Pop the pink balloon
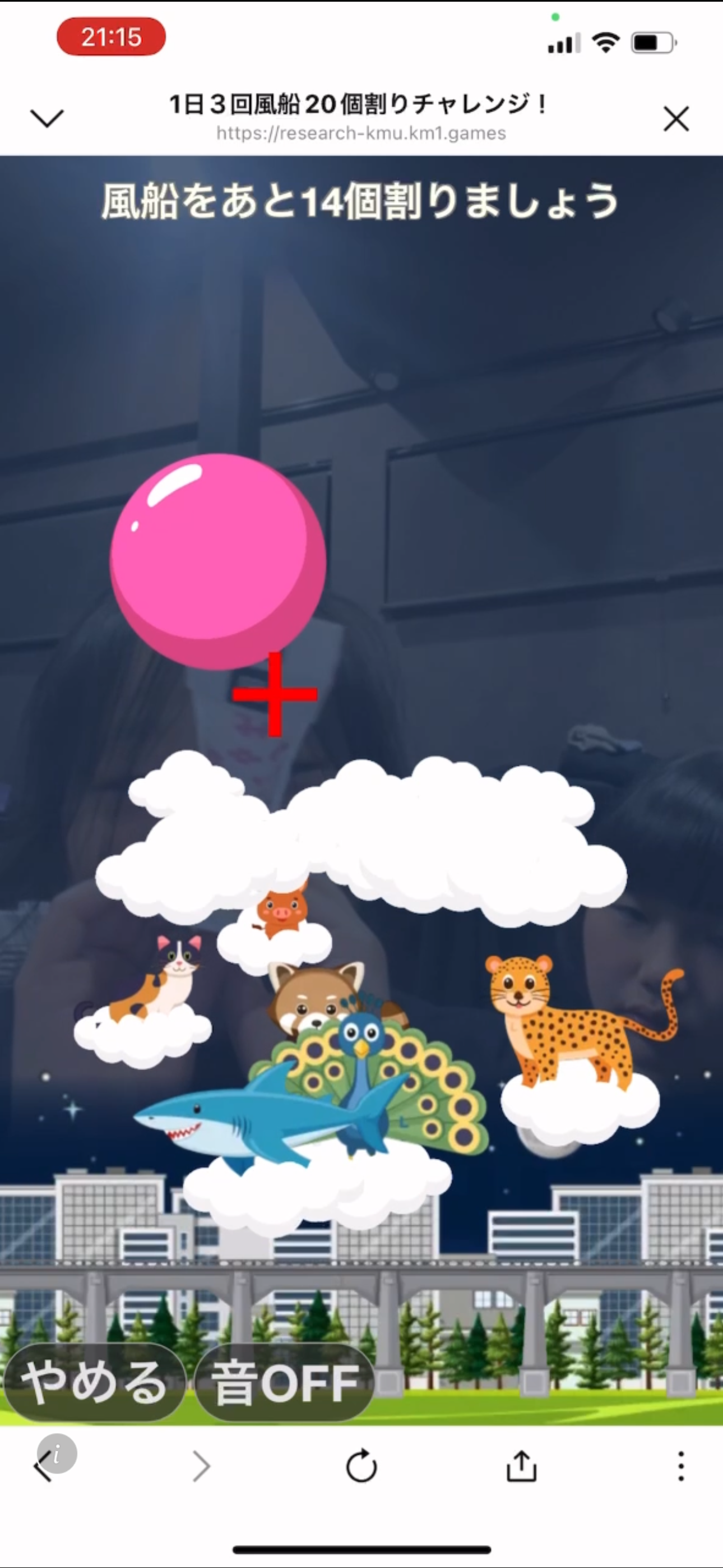 click(x=217, y=561)
